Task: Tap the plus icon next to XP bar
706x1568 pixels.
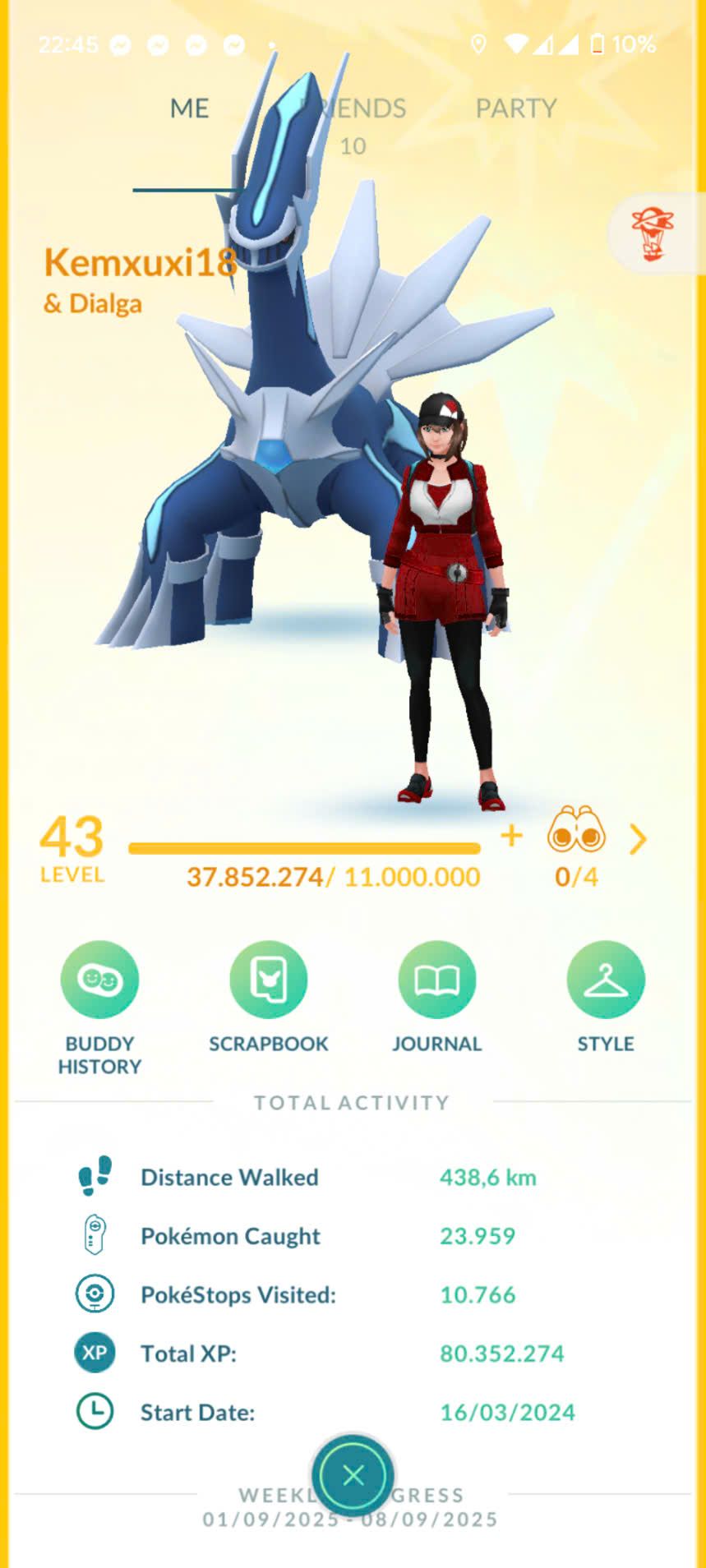Action: click(x=511, y=836)
